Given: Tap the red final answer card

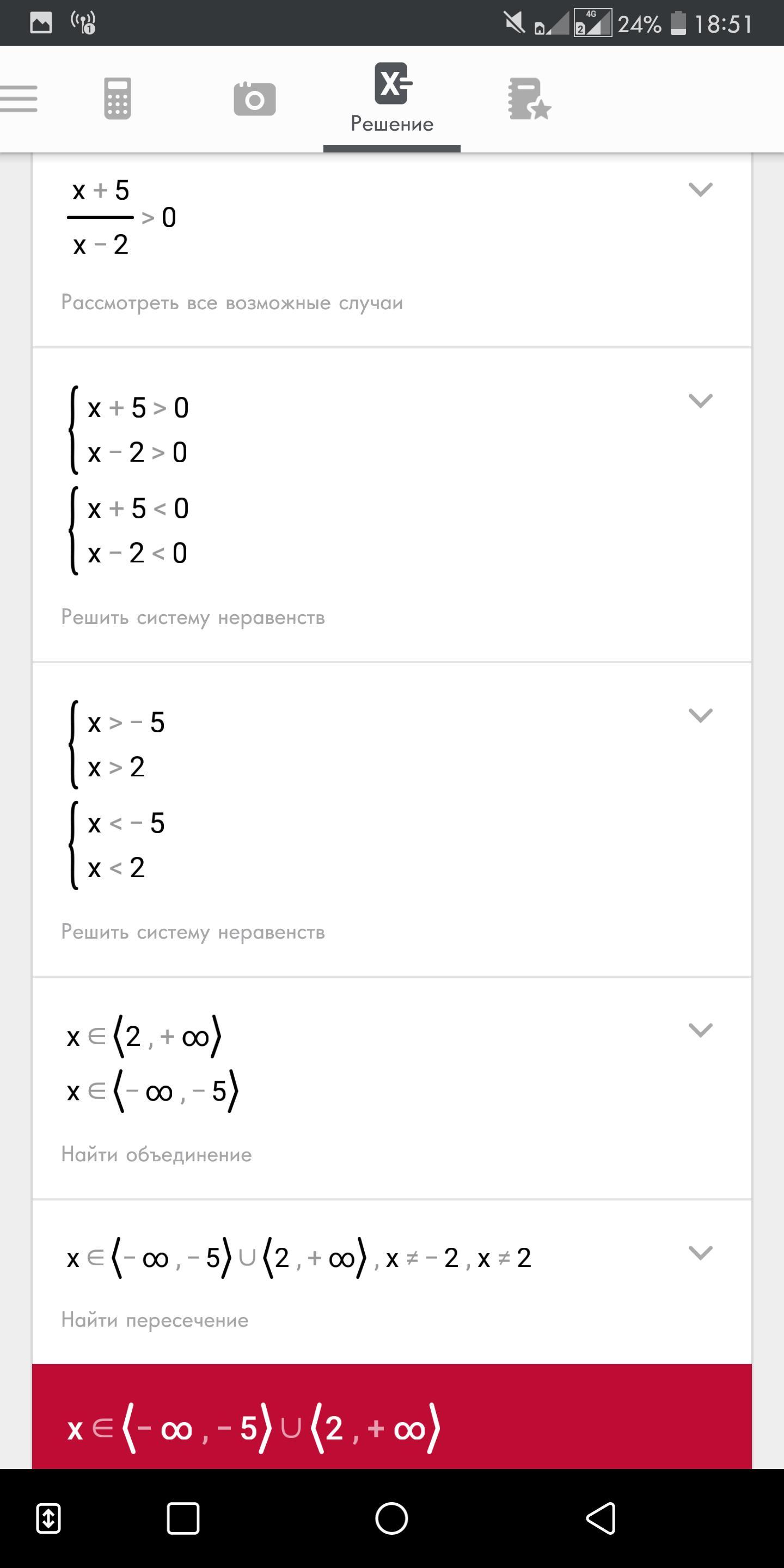Looking at the screenshot, I should coord(392,1416).
